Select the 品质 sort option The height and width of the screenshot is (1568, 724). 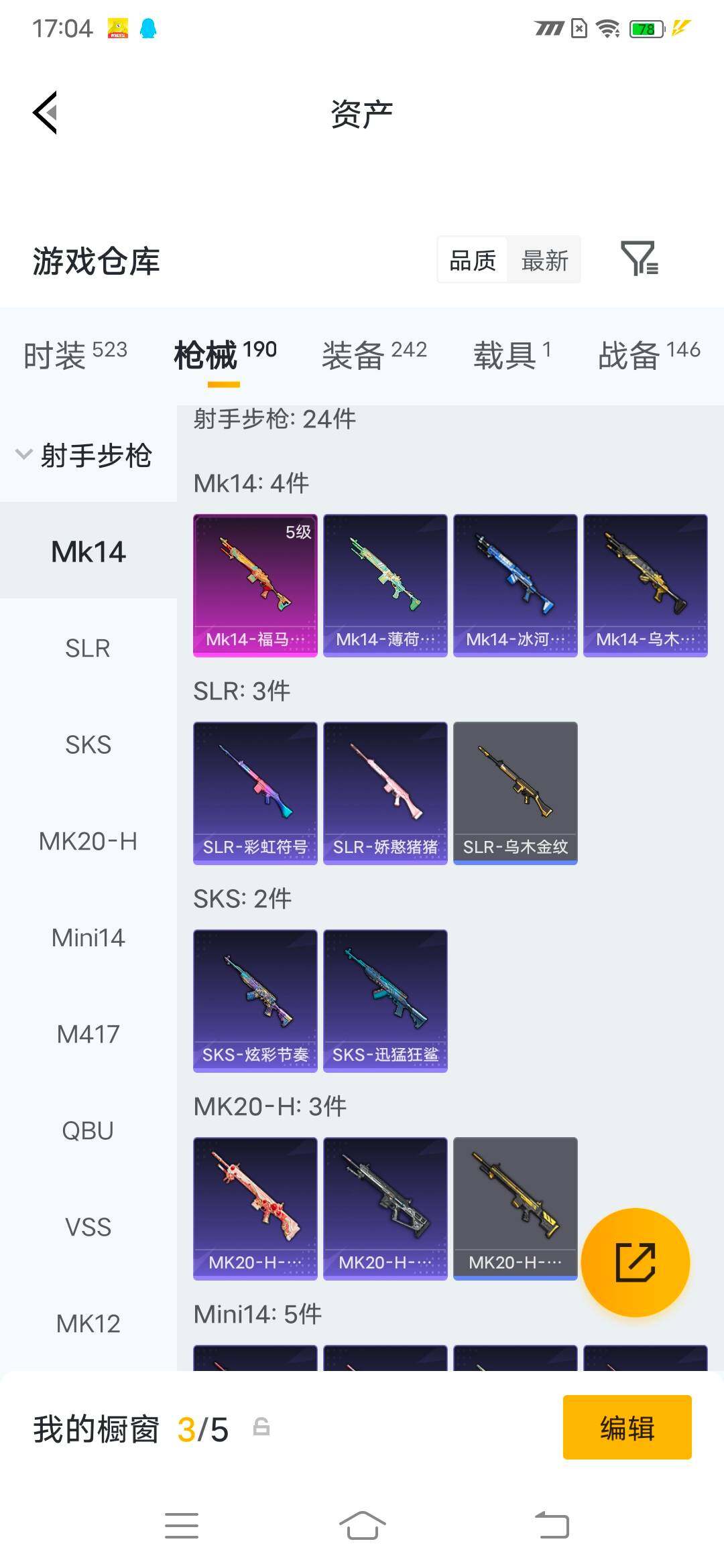click(473, 260)
